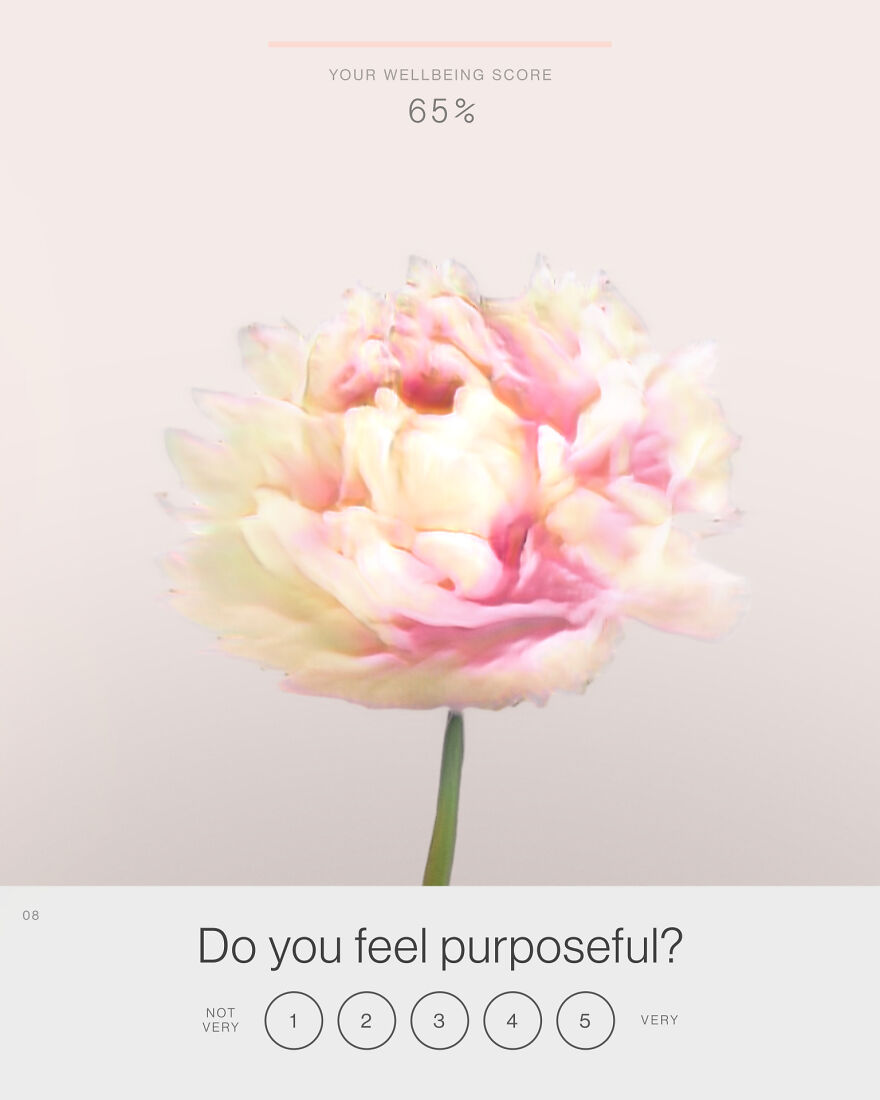The height and width of the screenshot is (1100, 880).
Task: Answer 5 for very purposeful
Action: tap(586, 1020)
